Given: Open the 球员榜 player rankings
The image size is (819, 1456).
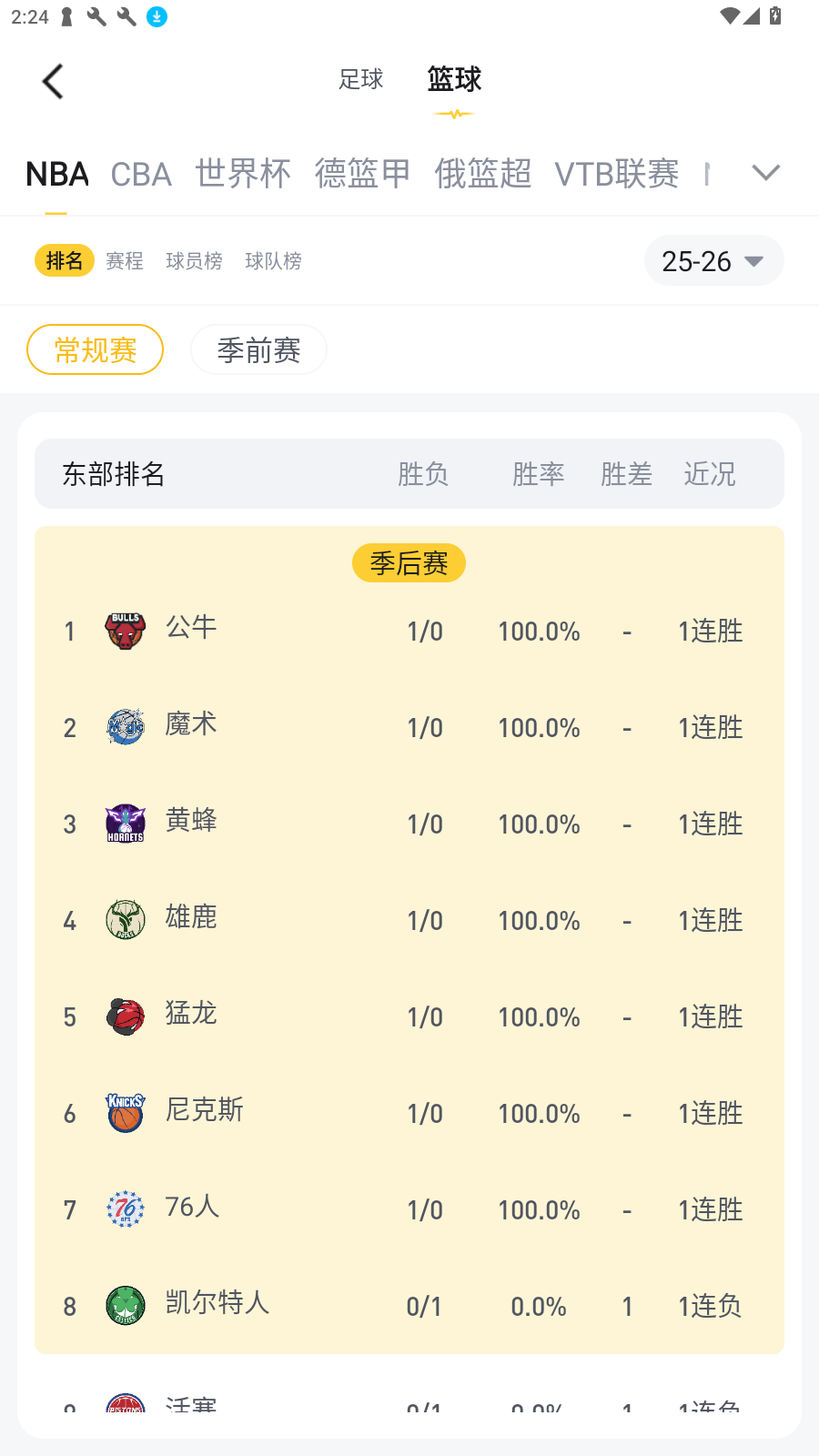Looking at the screenshot, I should (194, 261).
